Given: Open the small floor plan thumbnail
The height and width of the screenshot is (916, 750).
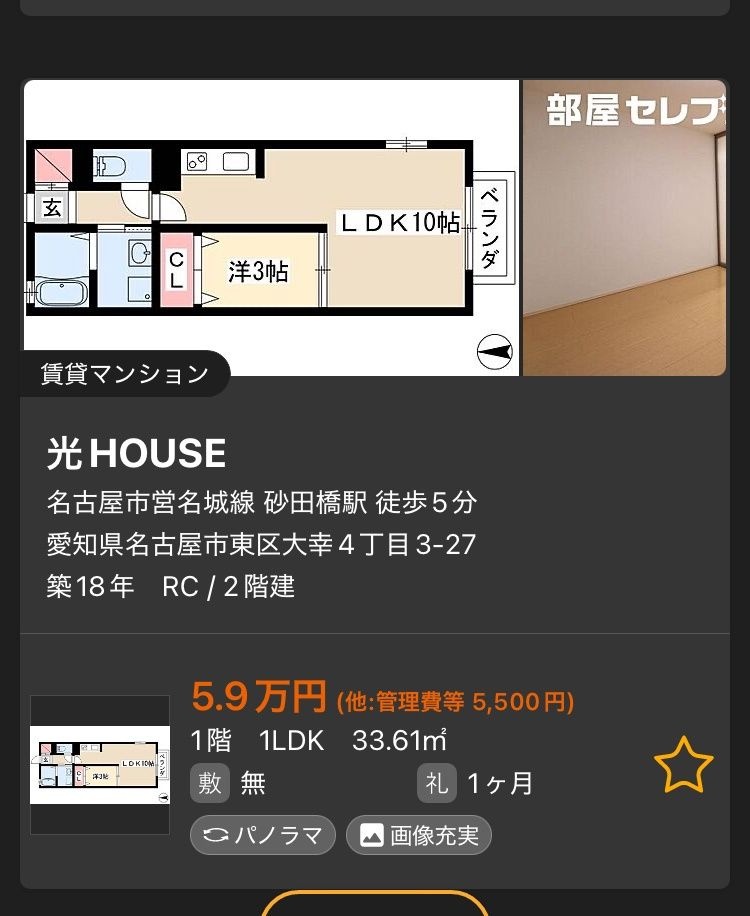Looking at the screenshot, I should 100,765.
